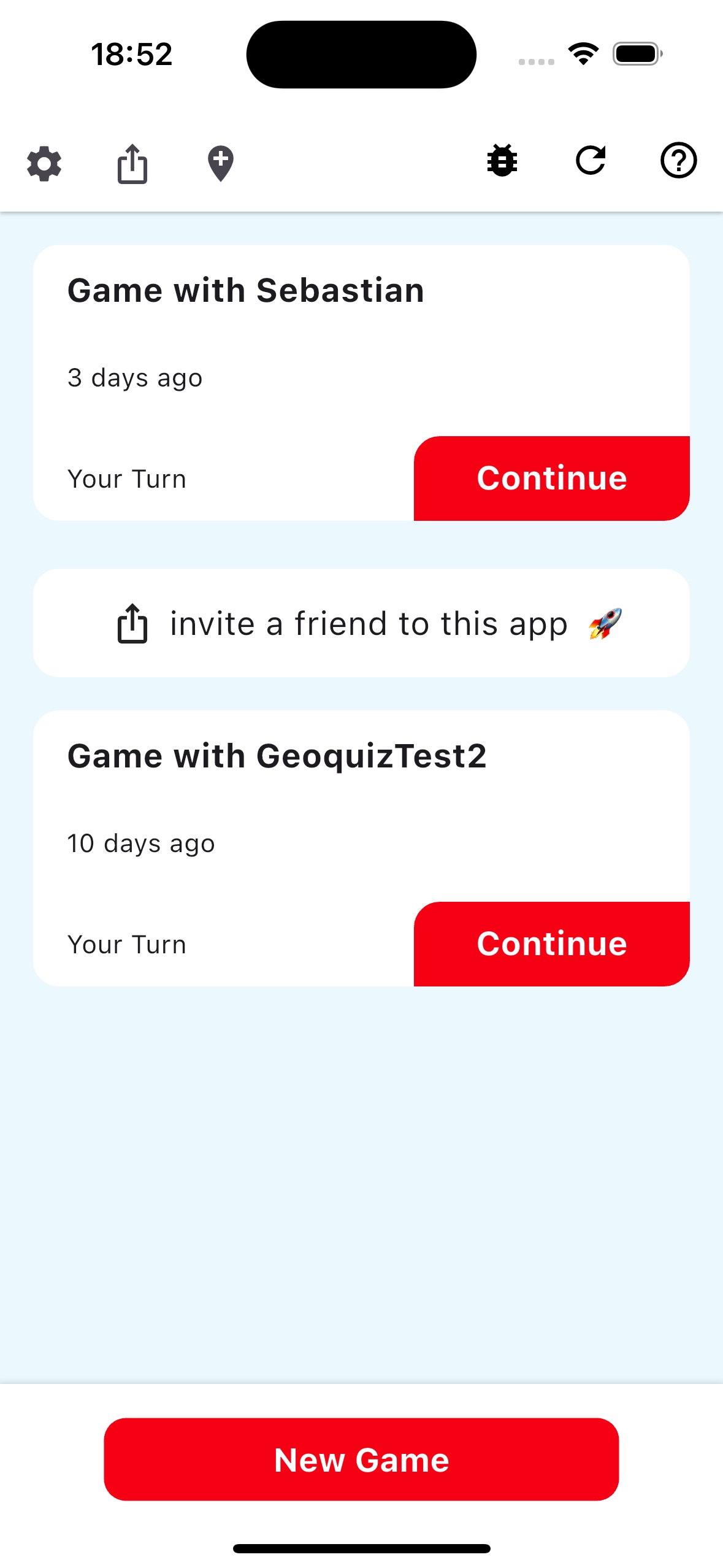Invite a friend to this app
The height and width of the screenshot is (1568, 723).
point(361,623)
